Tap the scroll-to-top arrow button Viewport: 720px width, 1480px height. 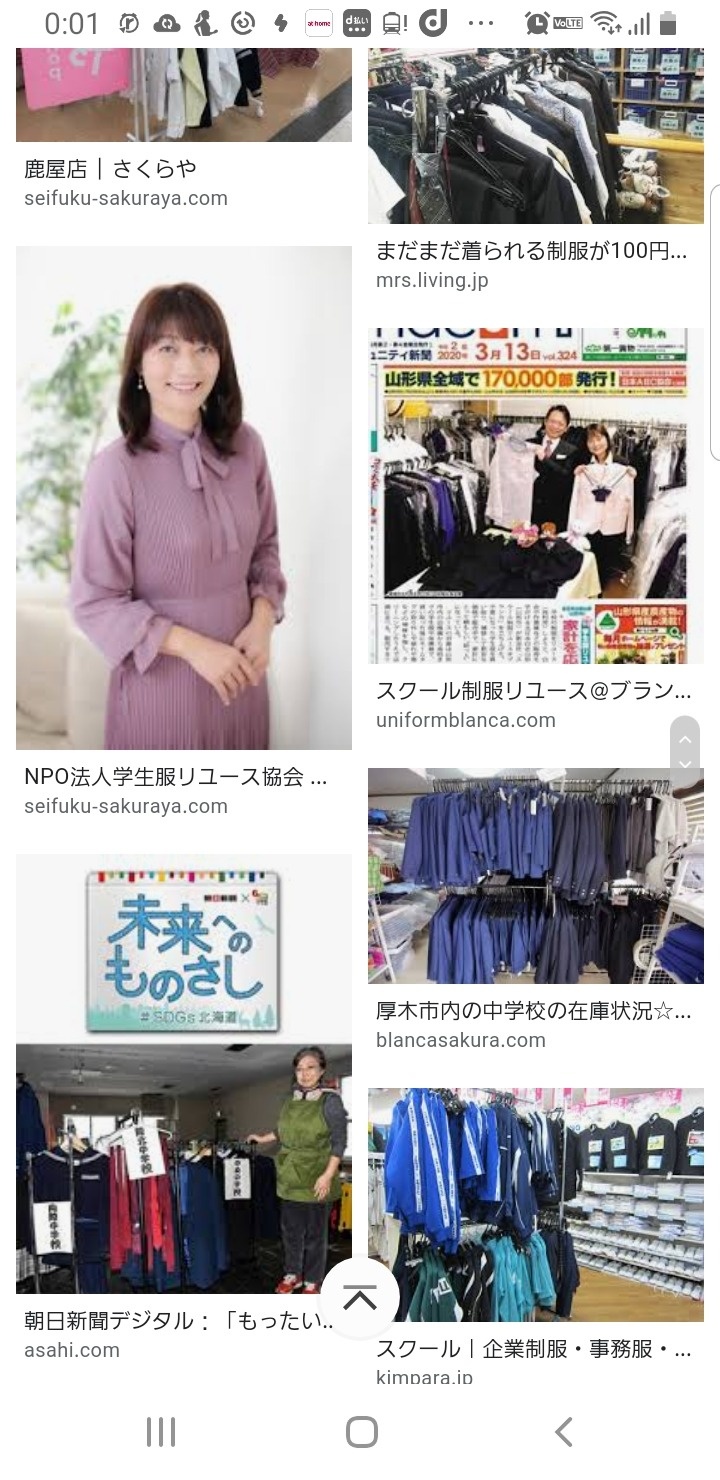(360, 1297)
